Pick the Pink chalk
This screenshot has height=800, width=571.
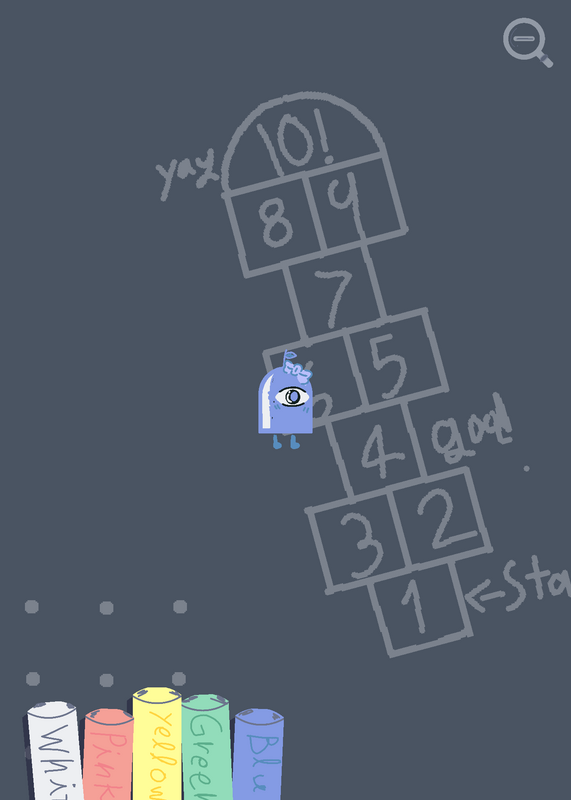point(109,754)
